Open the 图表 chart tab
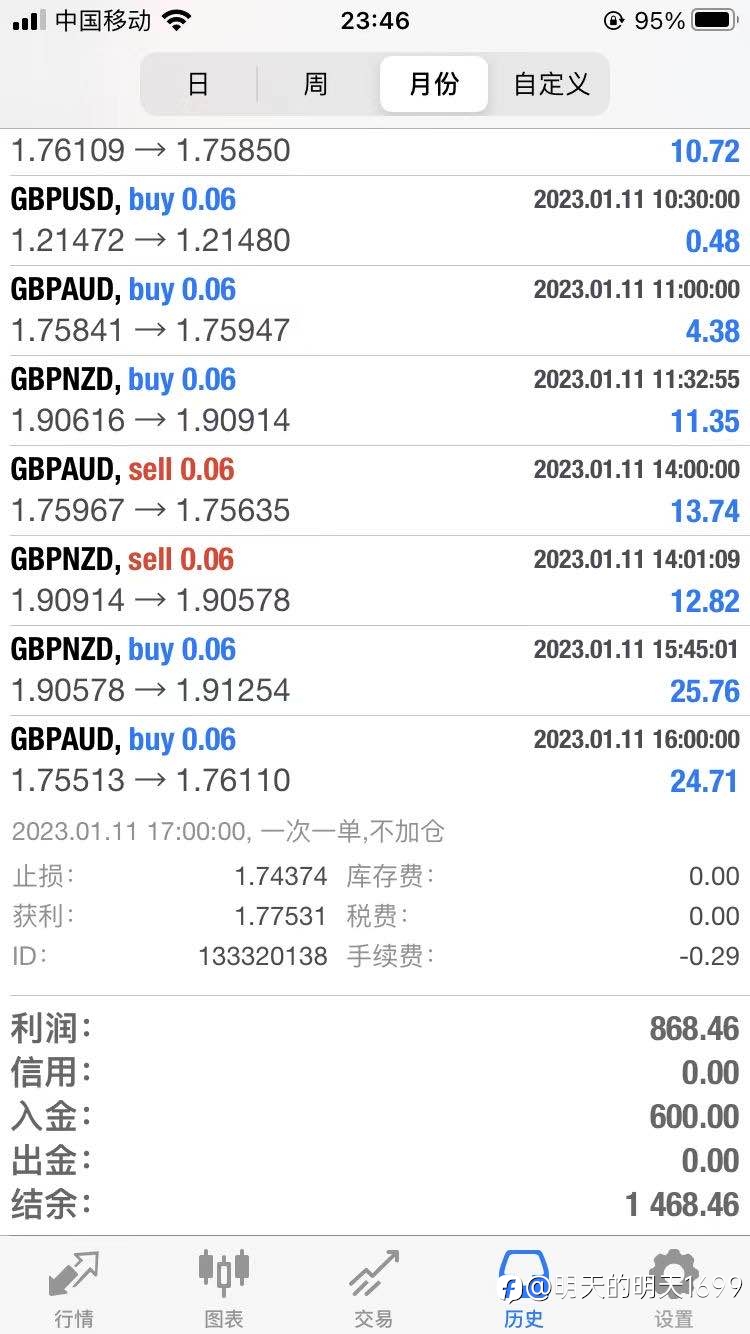Image resolution: width=750 pixels, height=1334 pixels. coord(224,1287)
